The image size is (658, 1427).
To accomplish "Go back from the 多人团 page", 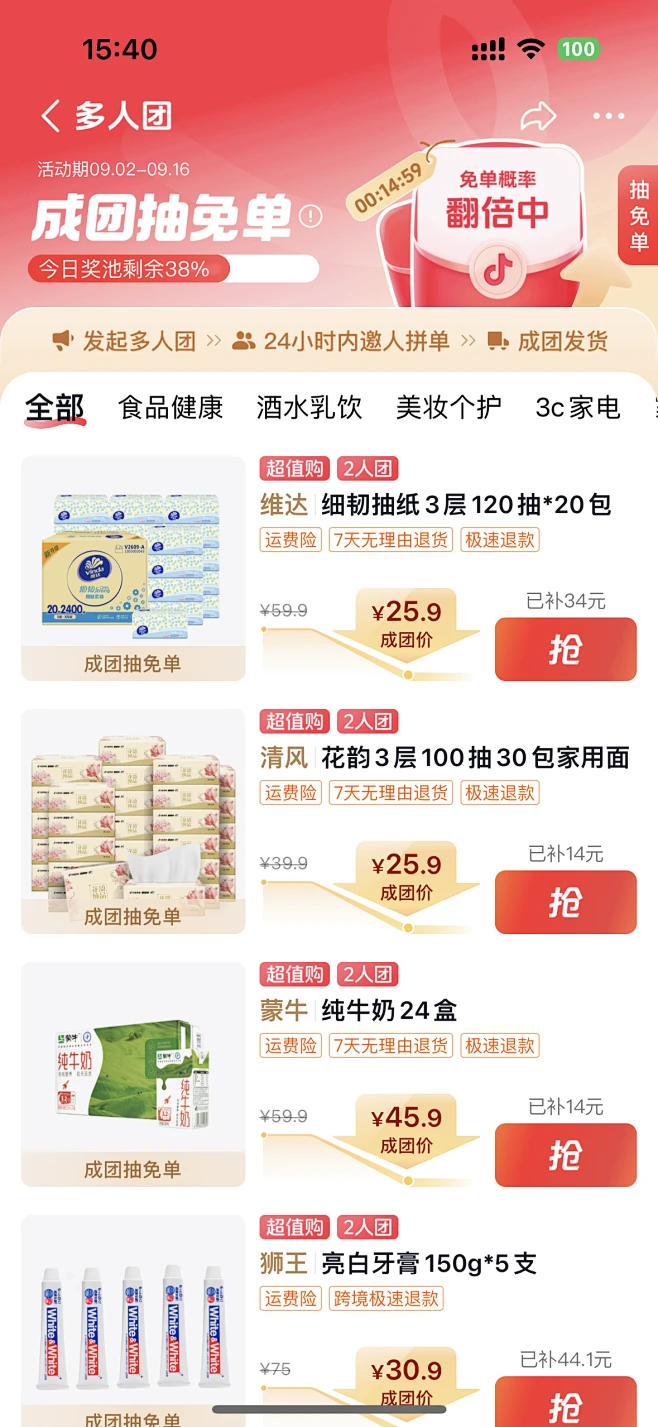I will [50, 116].
